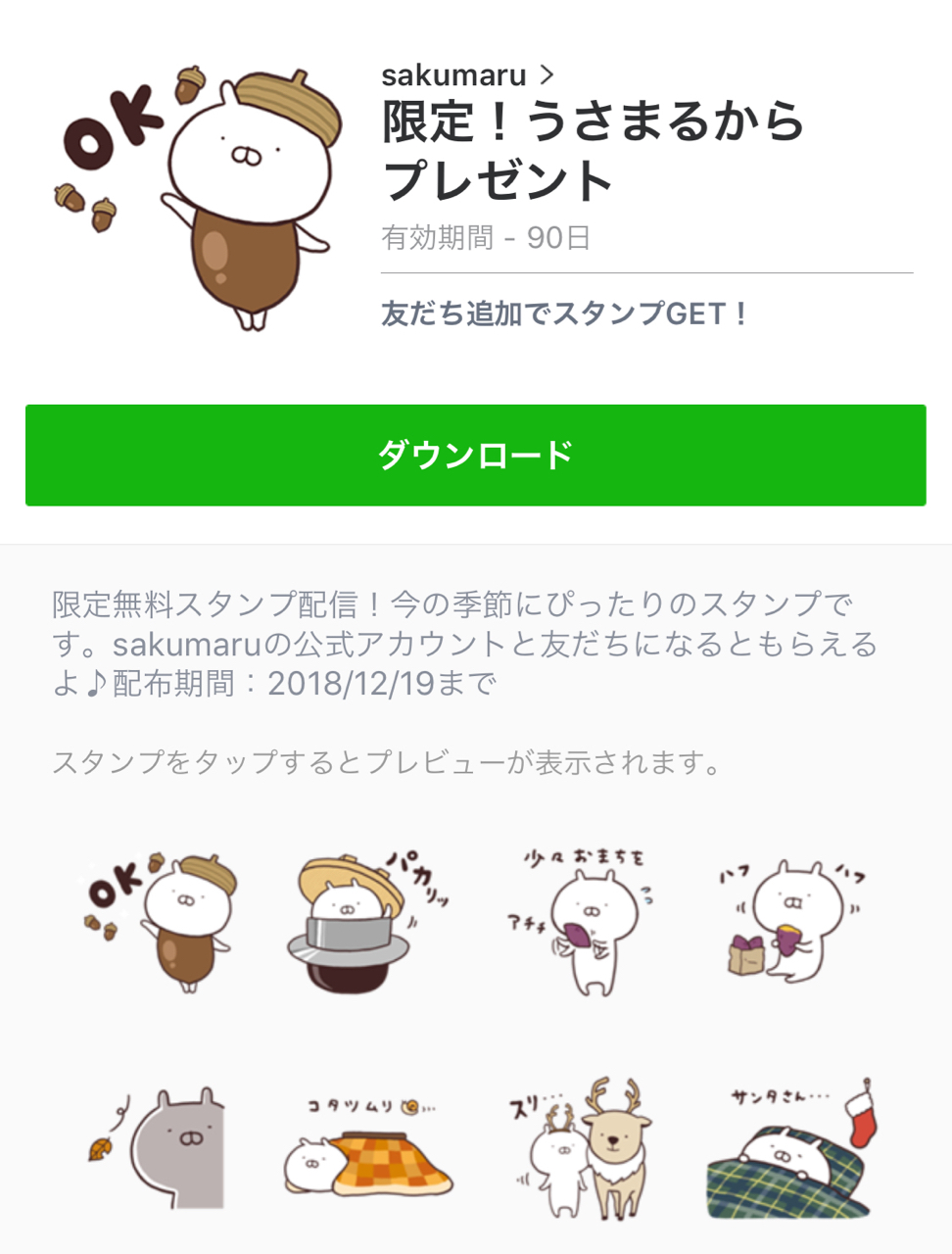Preview the サンタさん sleeping sticker

pos(792,1148)
